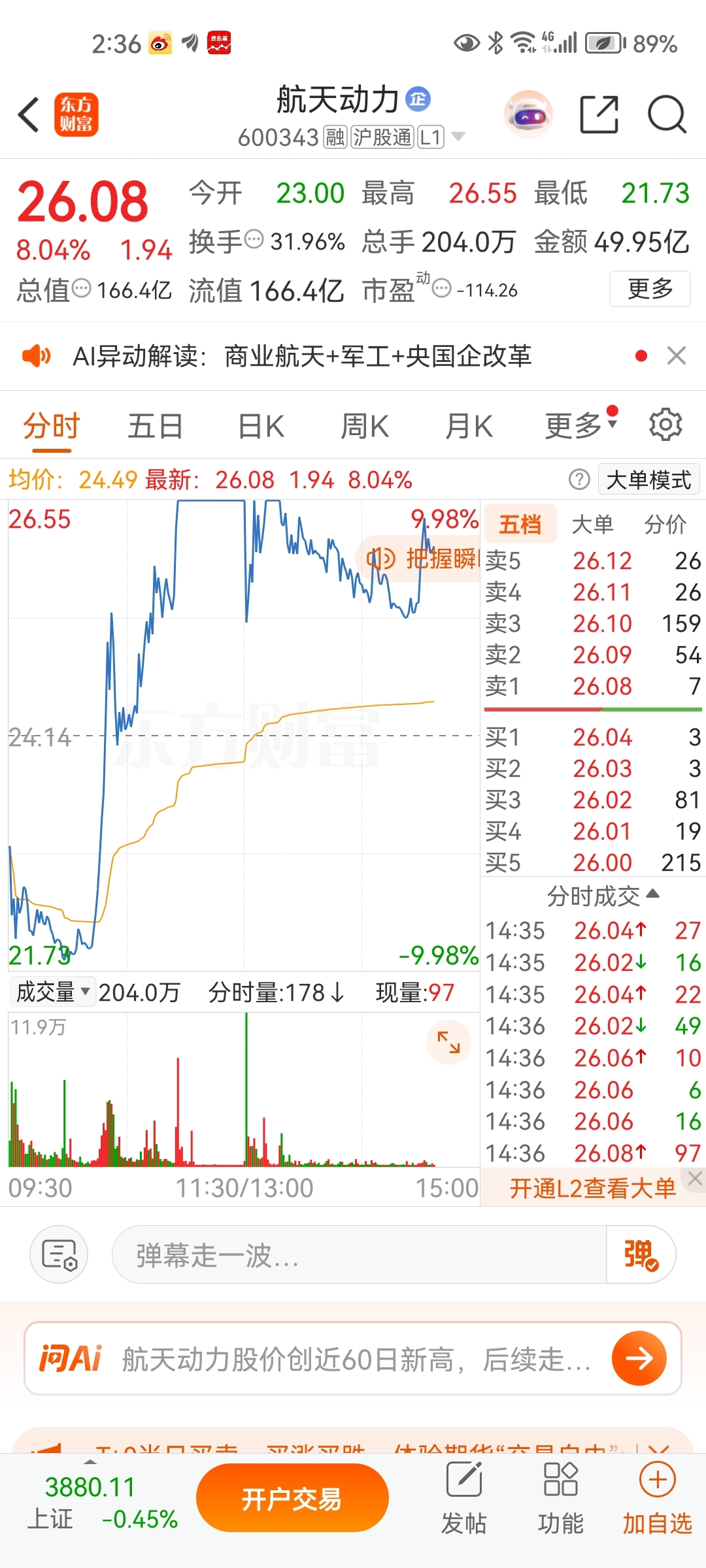
Task: Select the 周K chart tab
Action: point(365,427)
